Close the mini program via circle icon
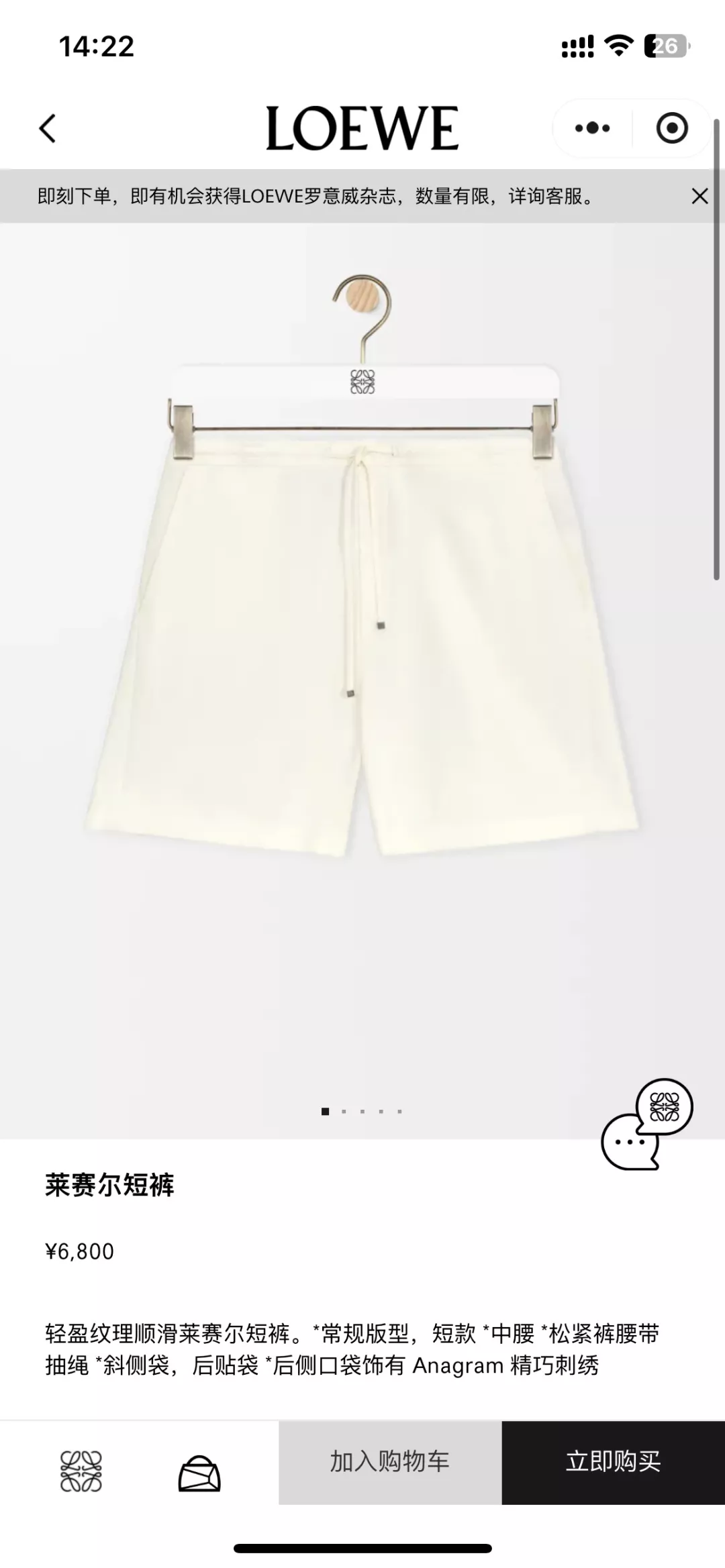The width and height of the screenshot is (725, 1568). (672, 127)
